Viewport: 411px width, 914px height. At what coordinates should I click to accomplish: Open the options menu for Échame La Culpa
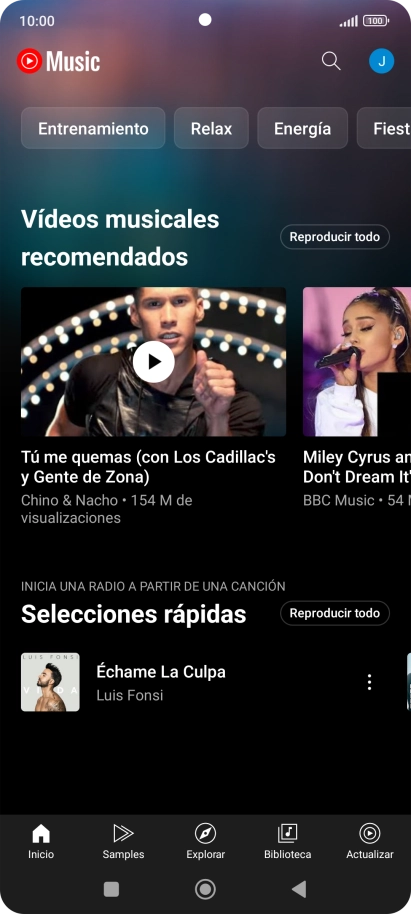pyautogui.click(x=369, y=682)
